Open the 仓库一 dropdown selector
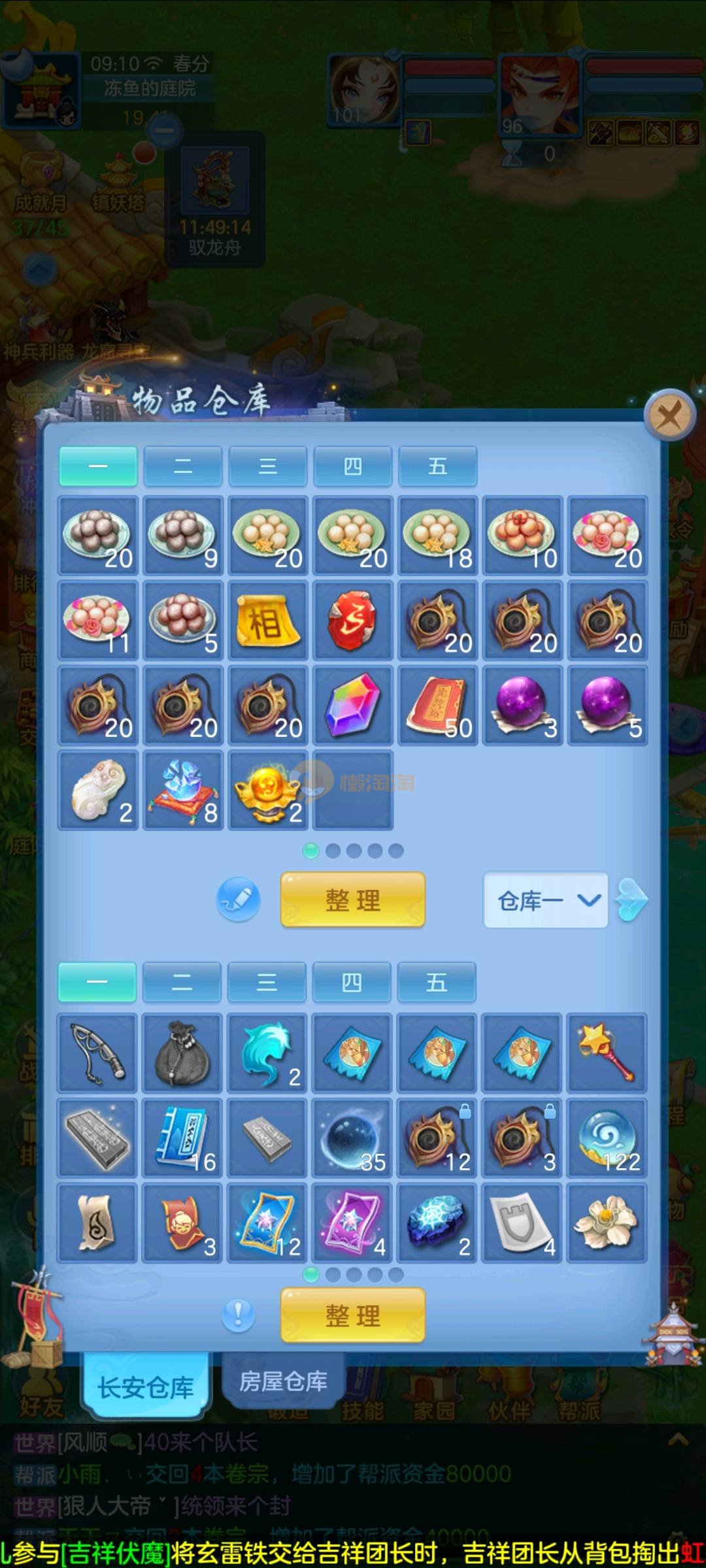Viewport: 706px width, 1568px height. coord(545,900)
